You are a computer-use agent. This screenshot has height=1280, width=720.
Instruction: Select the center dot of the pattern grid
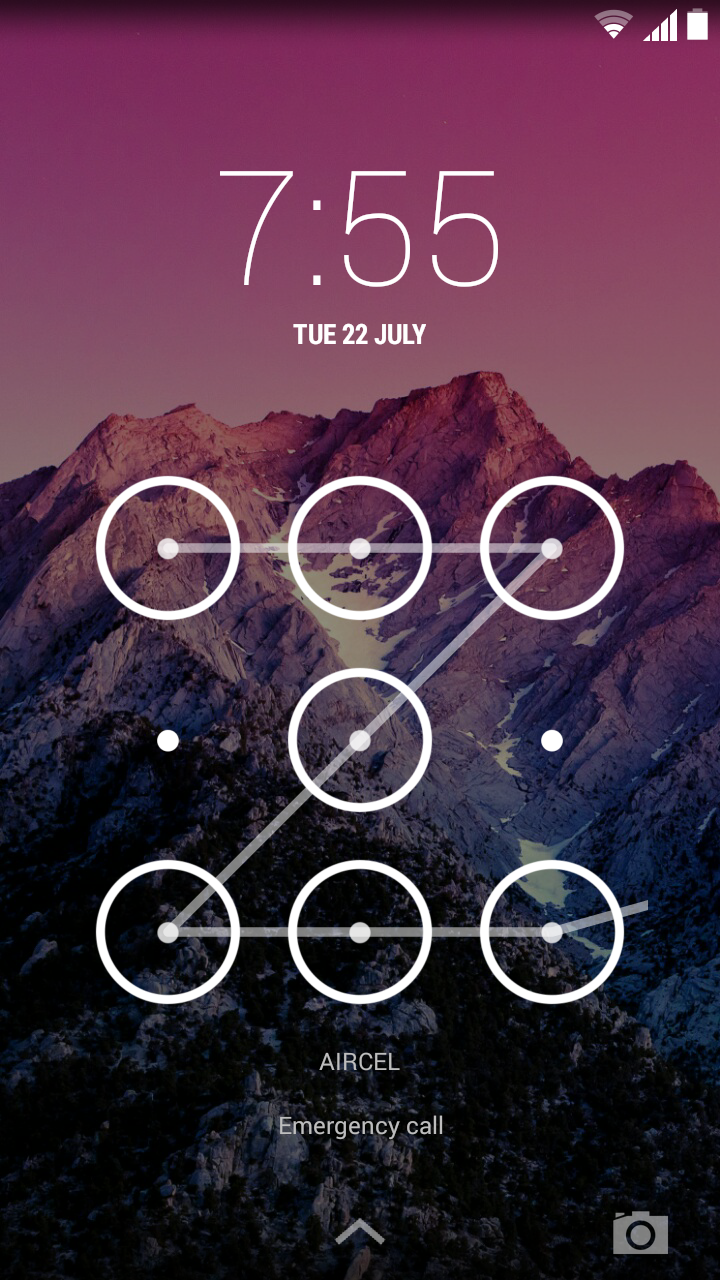point(360,740)
